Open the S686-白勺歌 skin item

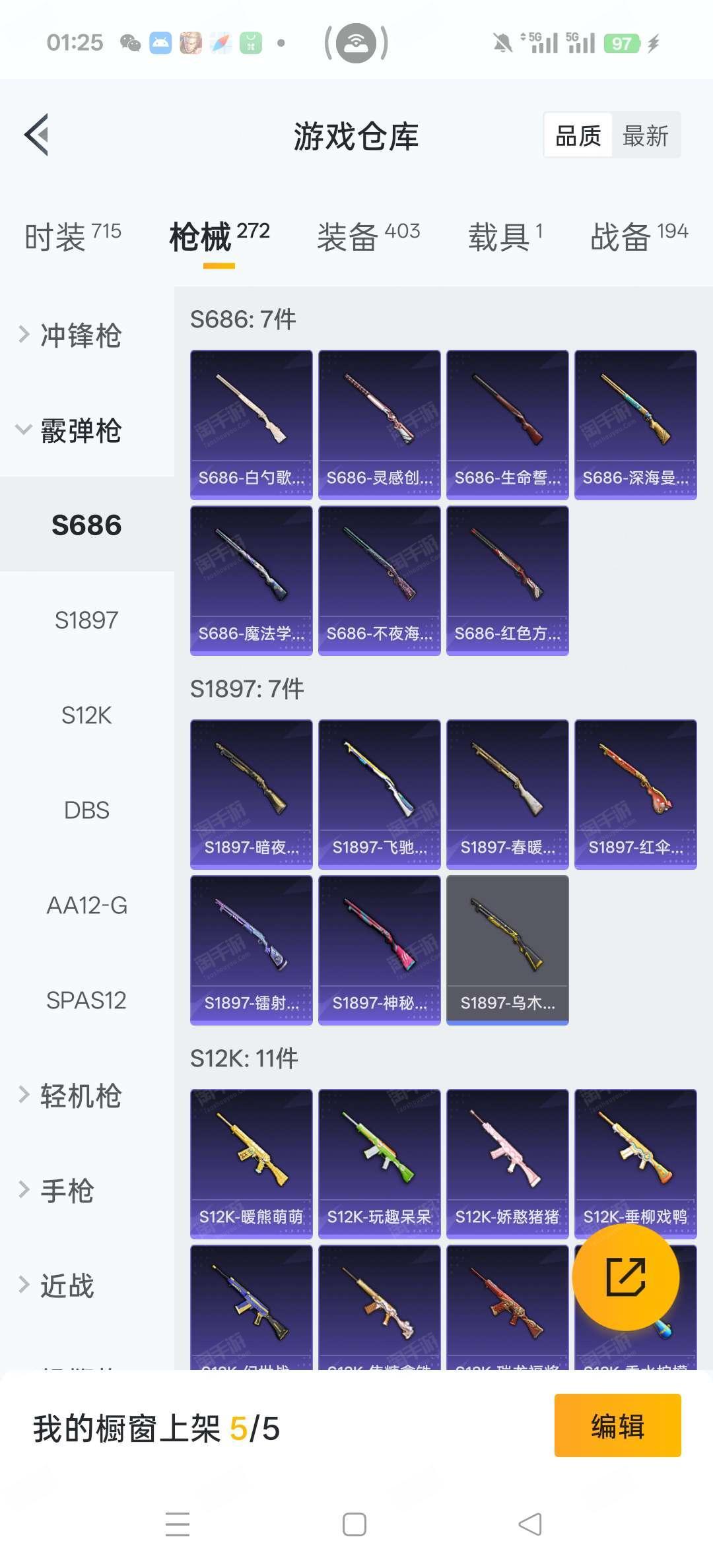click(251, 424)
